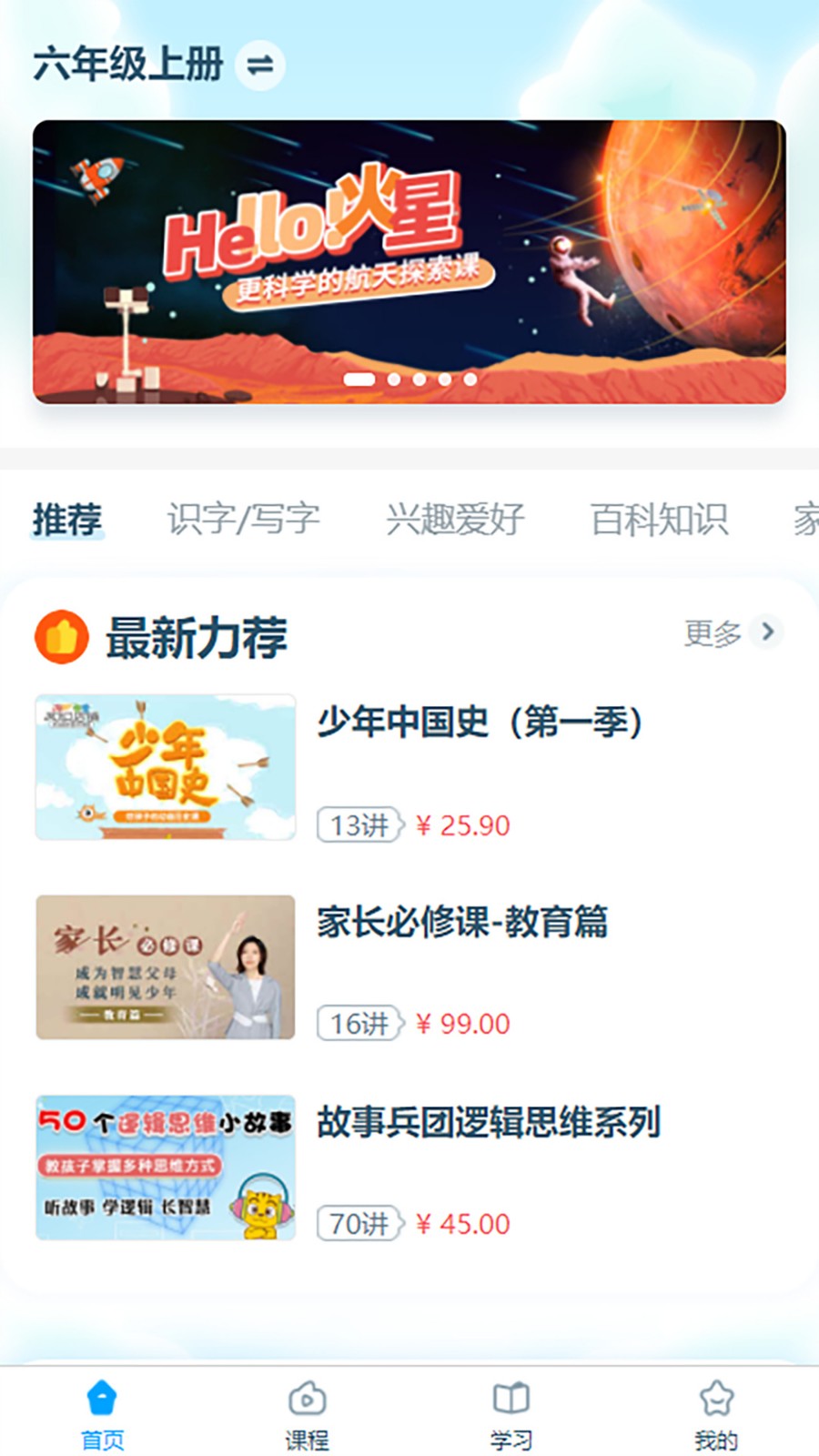Tap the 推荐 tab to view recommendations

point(66,521)
